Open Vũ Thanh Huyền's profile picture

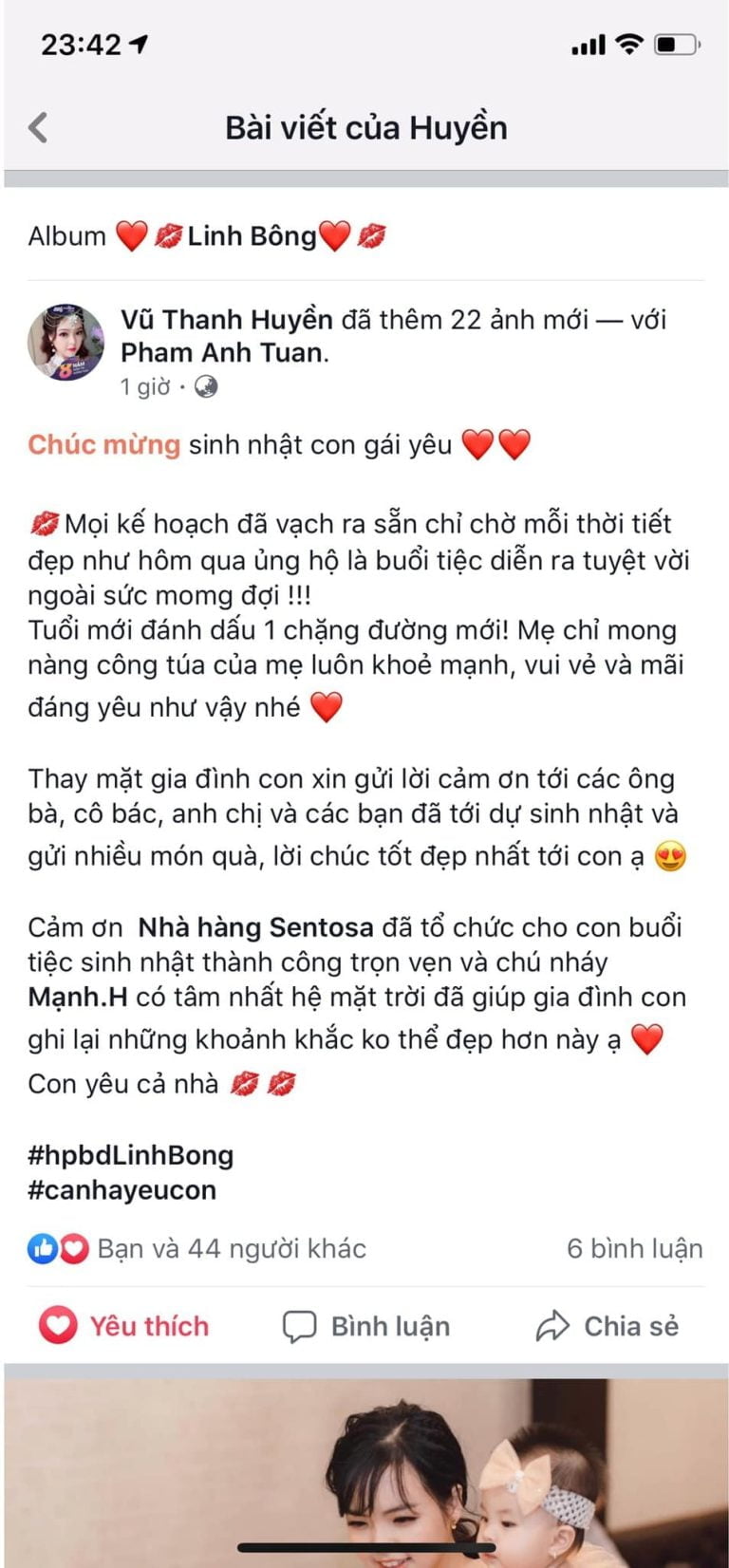[65, 343]
